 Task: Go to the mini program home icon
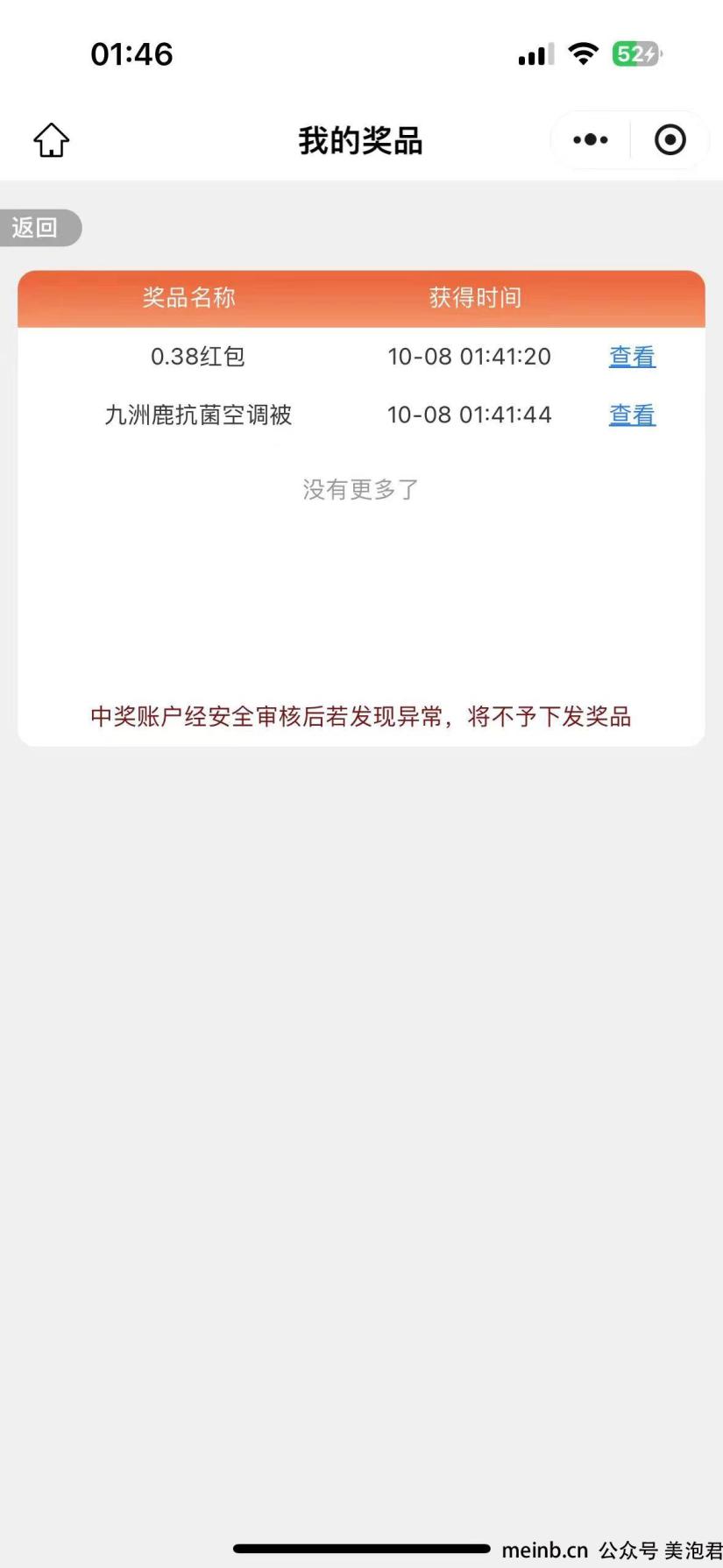pos(52,140)
